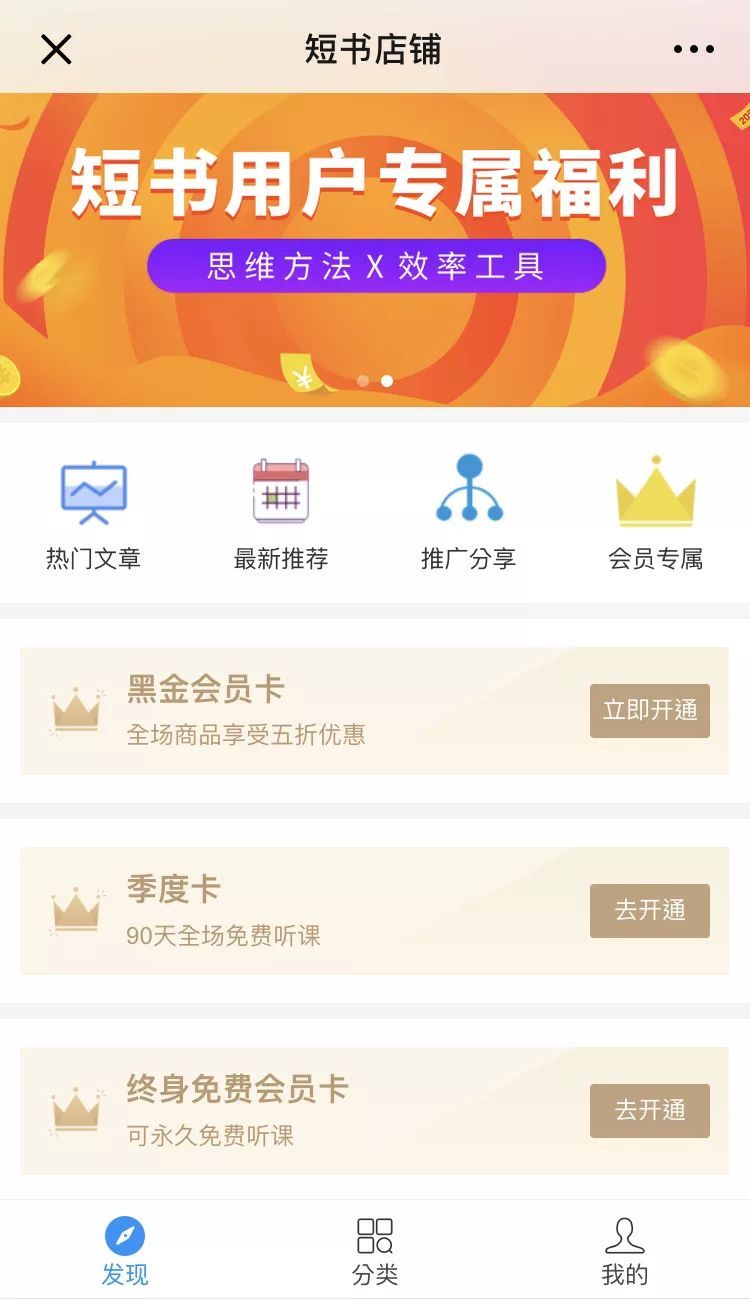Open 推广分享 section
750x1299 pixels.
click(x=469, y=512)
